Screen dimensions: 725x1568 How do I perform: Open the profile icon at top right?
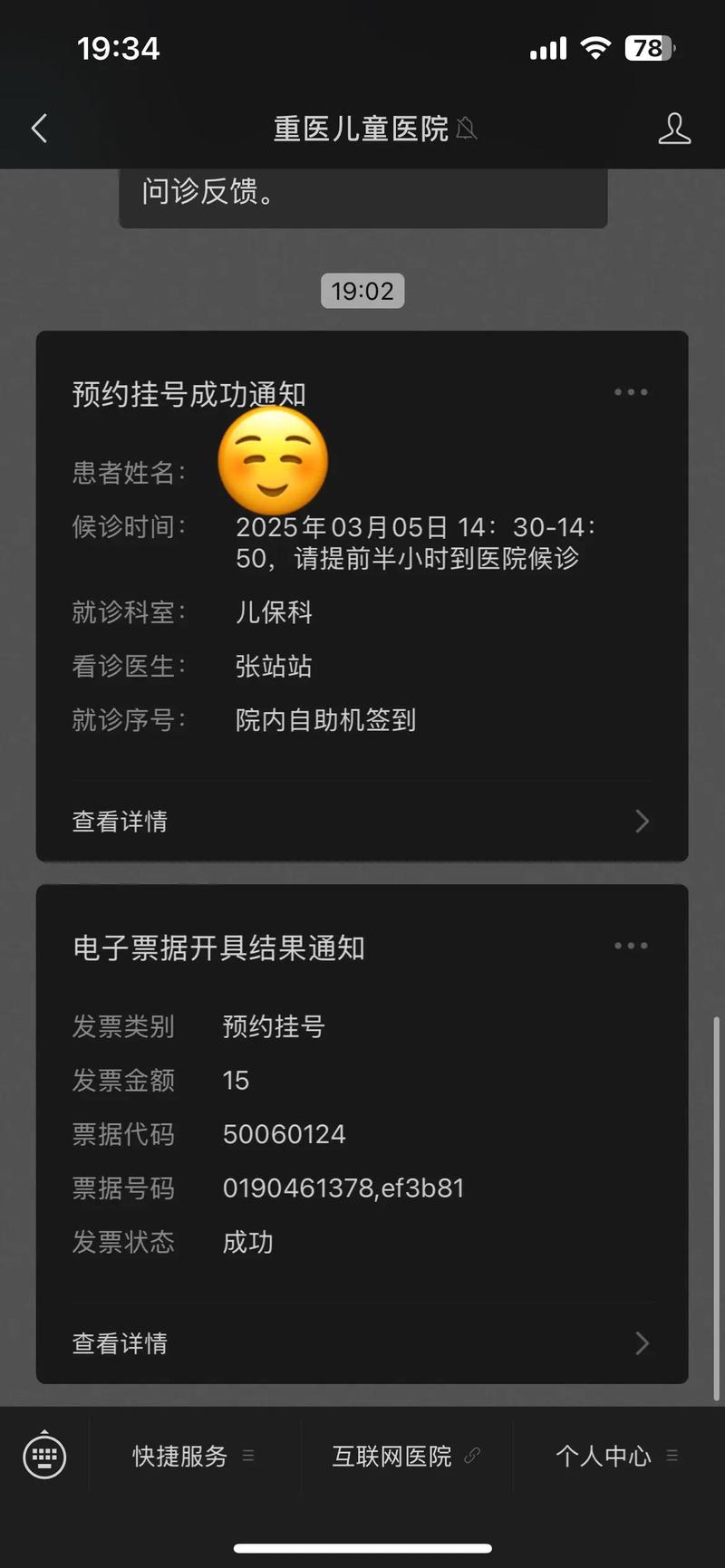click(674, 130)
